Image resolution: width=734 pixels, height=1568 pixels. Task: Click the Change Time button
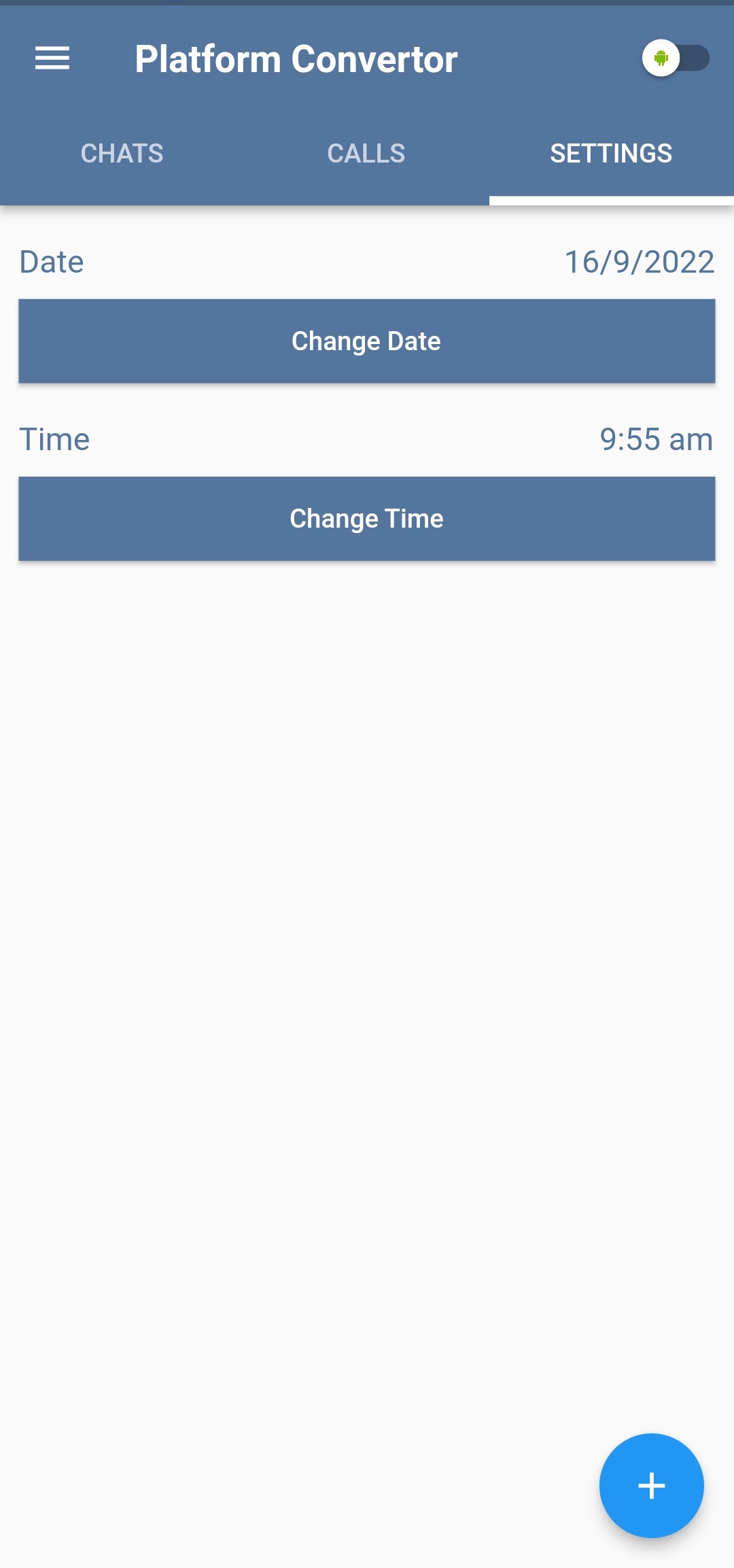(366, 518)
